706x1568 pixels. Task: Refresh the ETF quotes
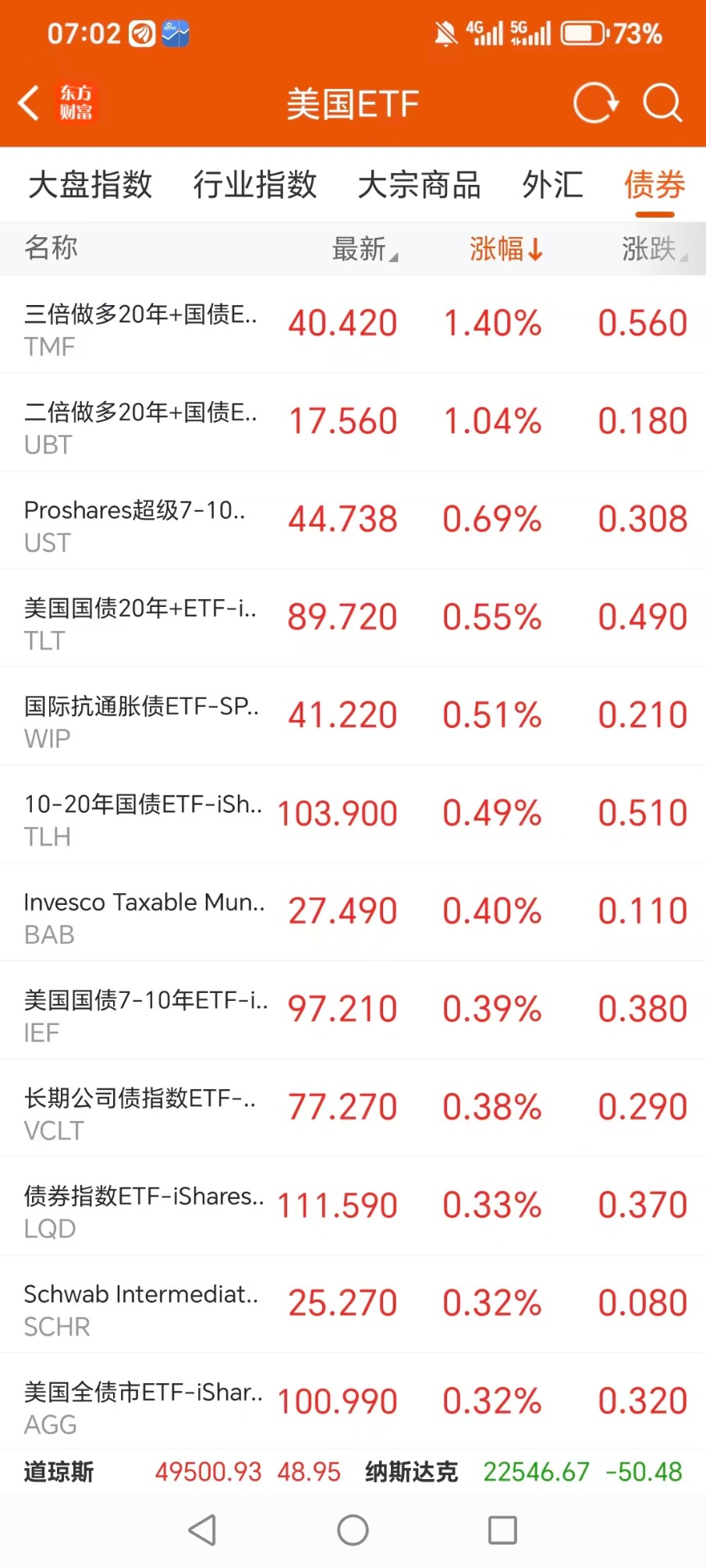click(595, 103)
